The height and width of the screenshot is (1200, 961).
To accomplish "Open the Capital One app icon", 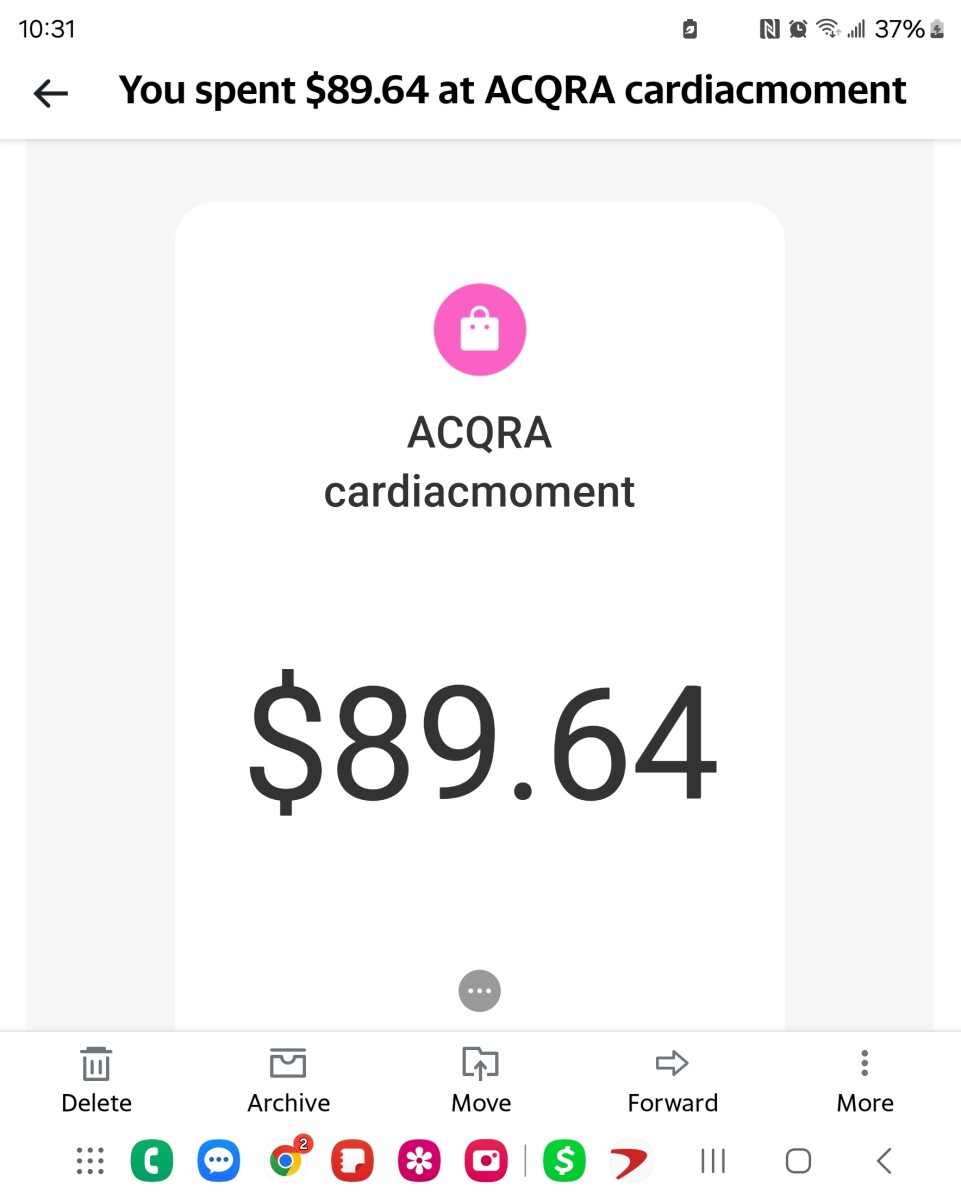I will [x=631, y=1161].
